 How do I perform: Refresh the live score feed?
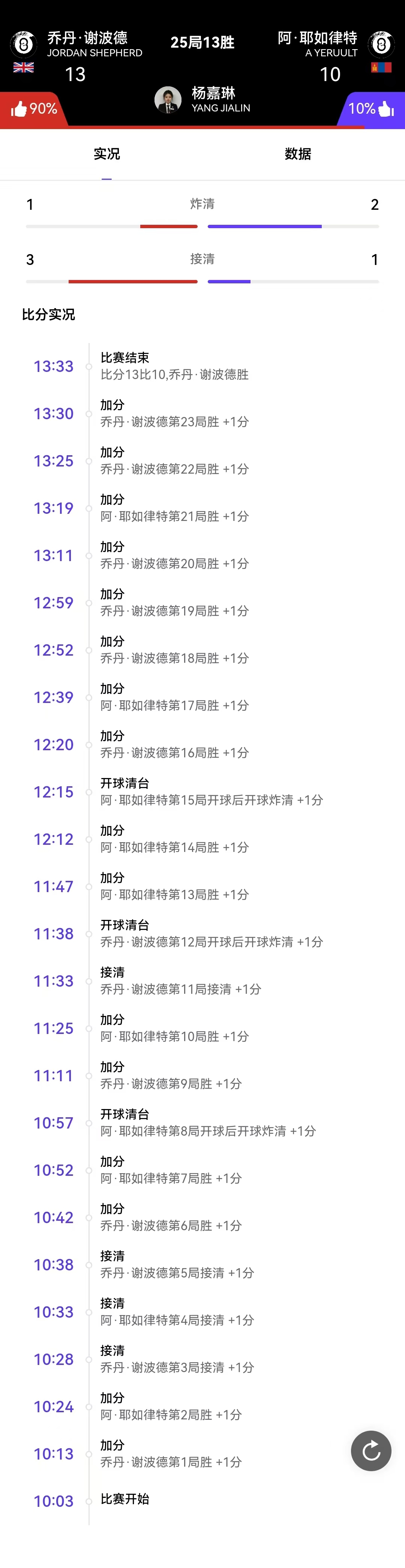371,1451
